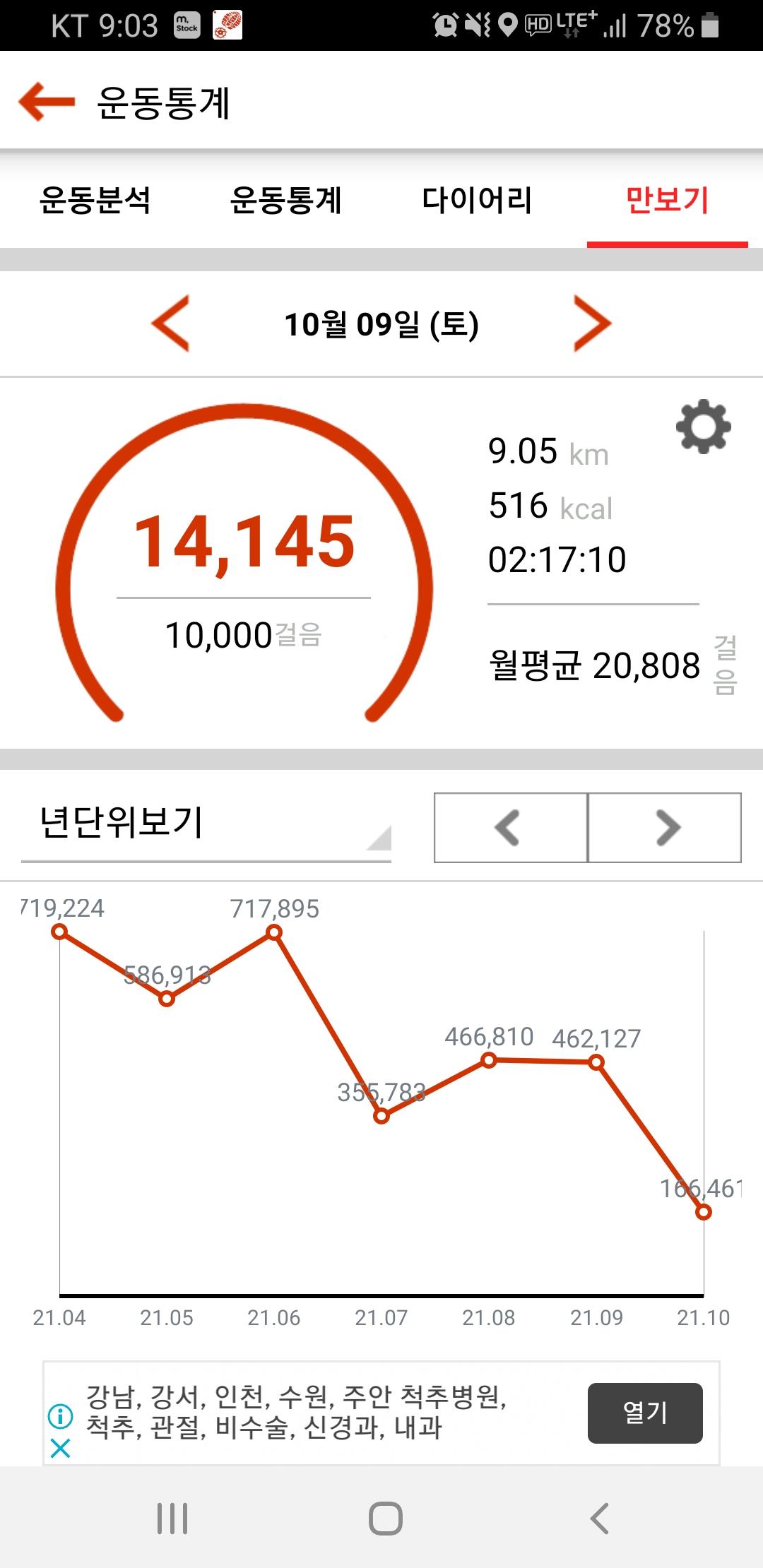The width and height of the screenshot is (763, 1568).
Task: Open pedometer settings gear
Action: pyautogui.click(x=703, y=427)
